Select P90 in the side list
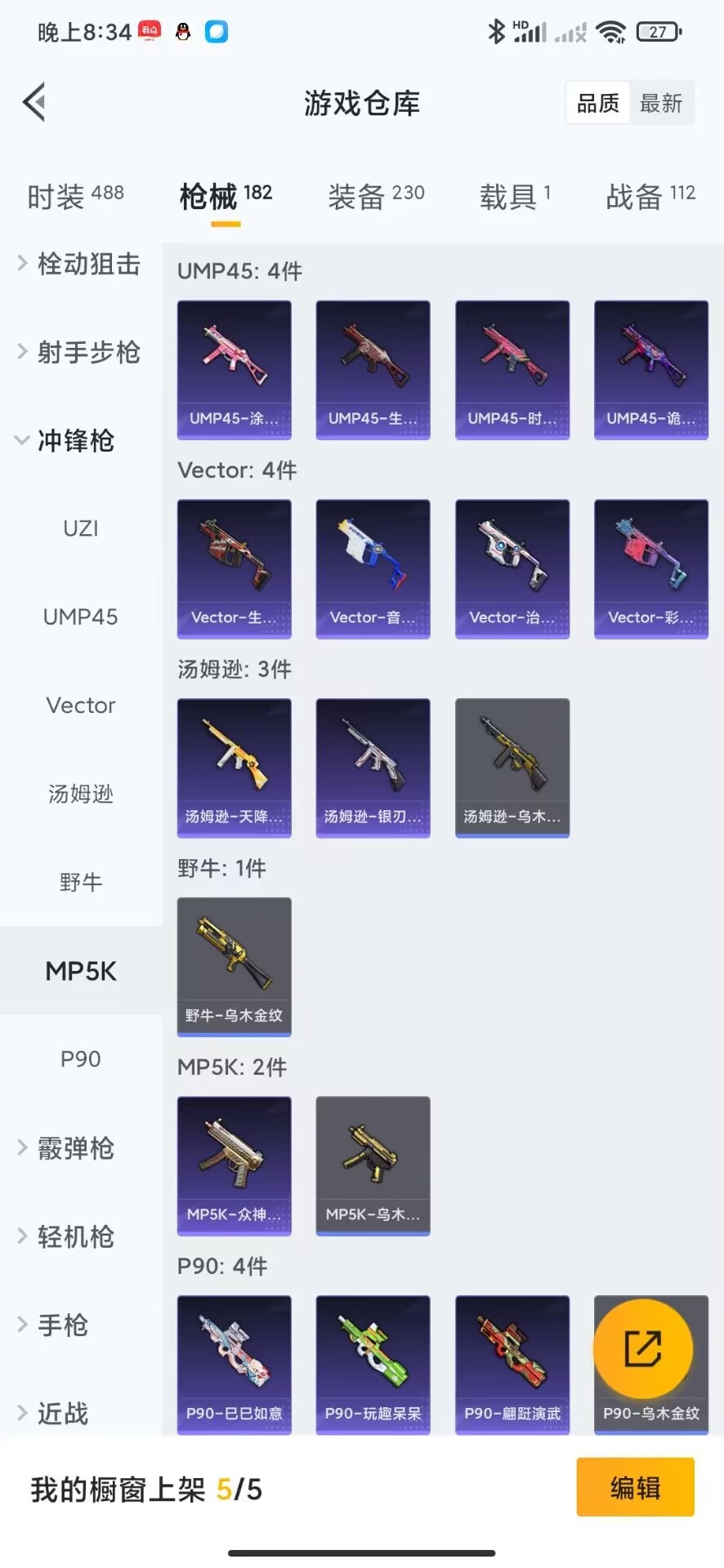Viewport: 724px width, 1568px height. coord(80,1058)
